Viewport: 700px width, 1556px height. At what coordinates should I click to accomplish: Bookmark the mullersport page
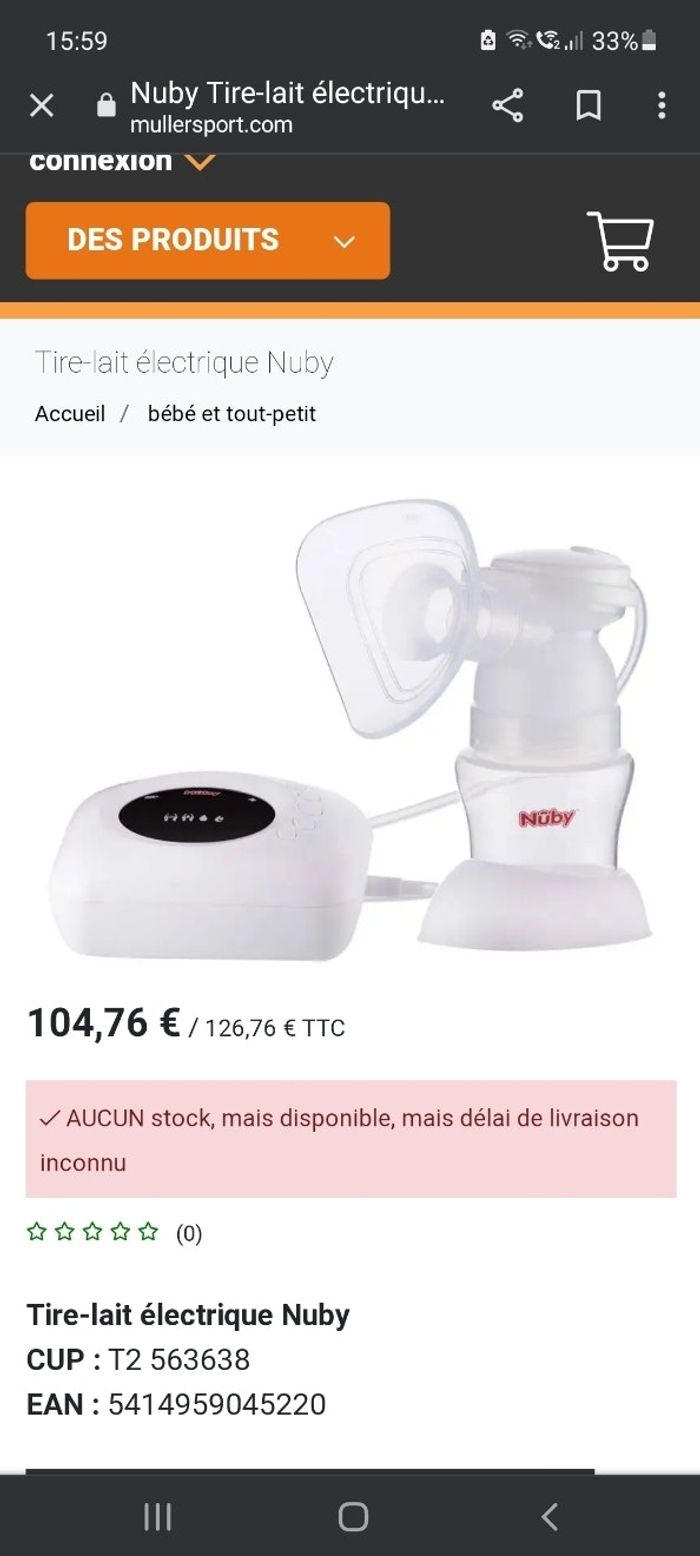coord(588,106)
